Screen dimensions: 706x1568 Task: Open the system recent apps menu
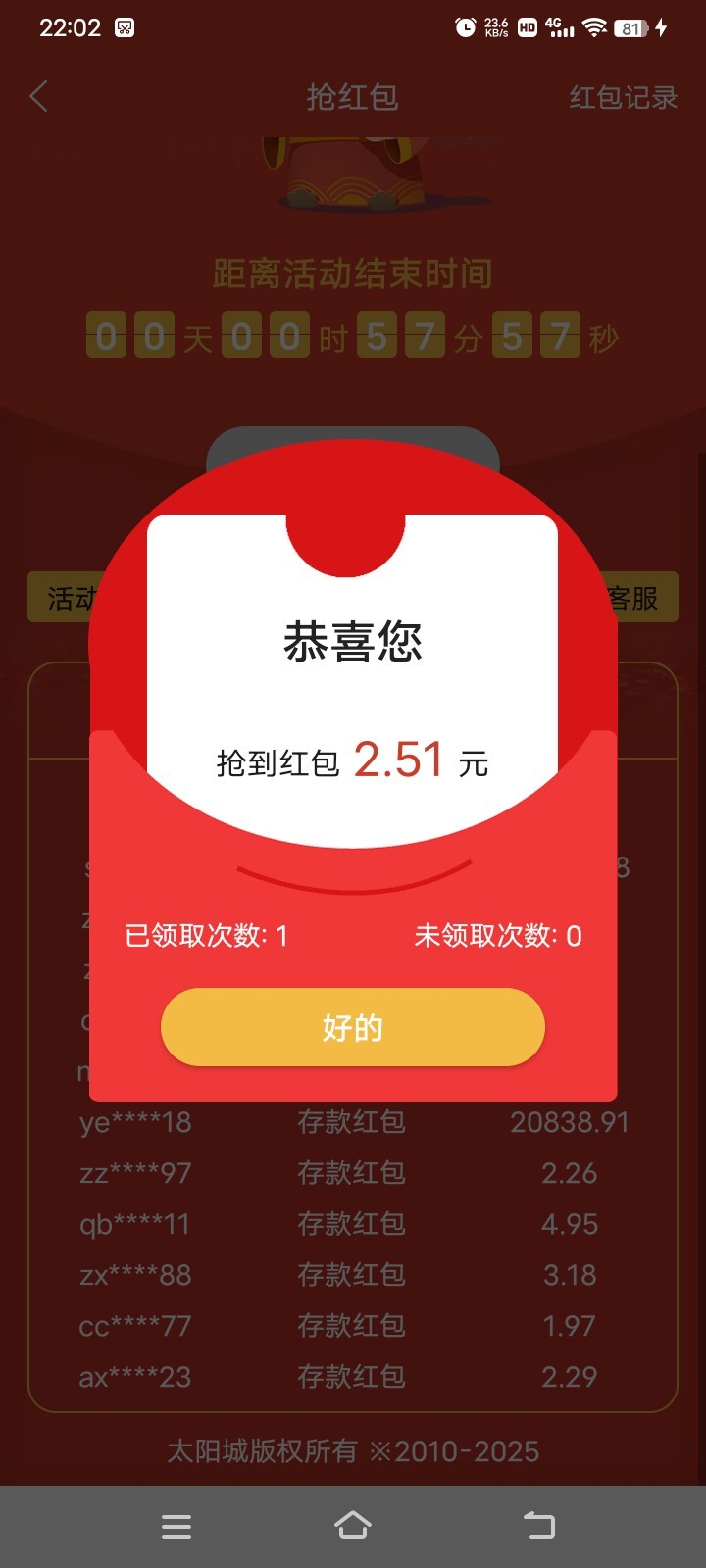[x=176, y=1526]
